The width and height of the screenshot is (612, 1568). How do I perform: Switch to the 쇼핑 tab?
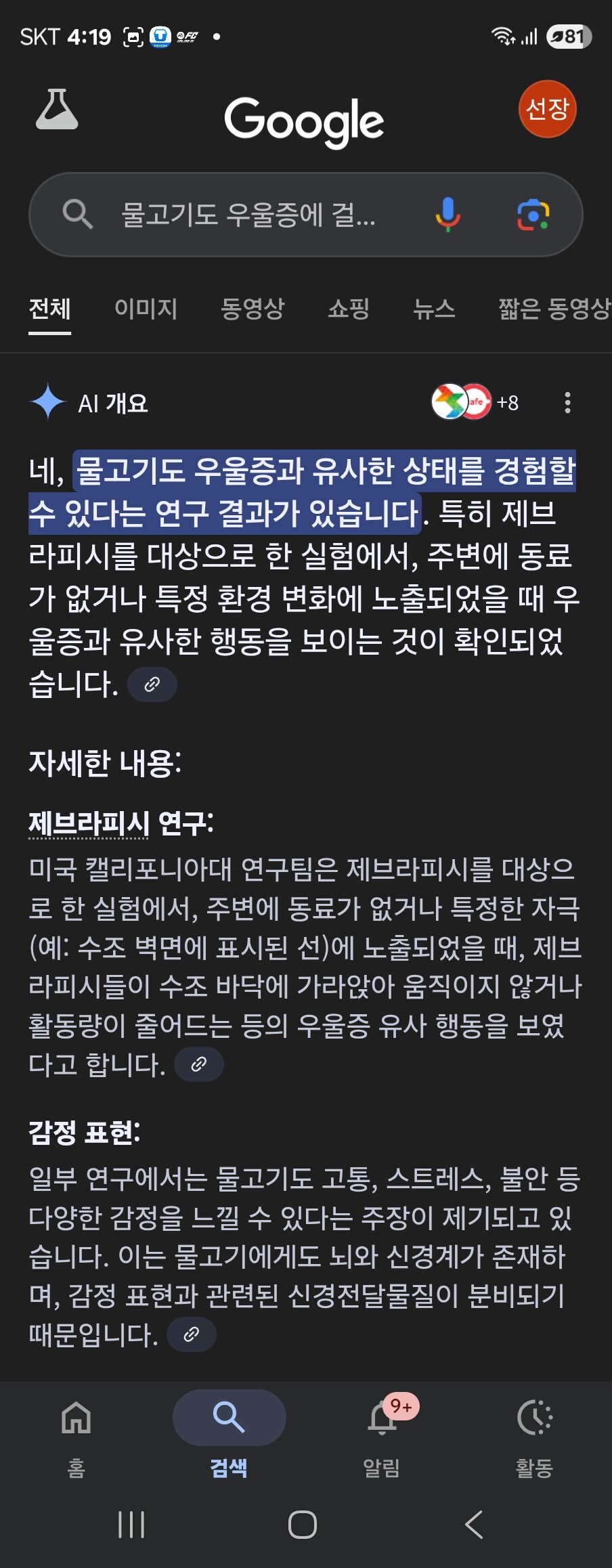[349, 309]
